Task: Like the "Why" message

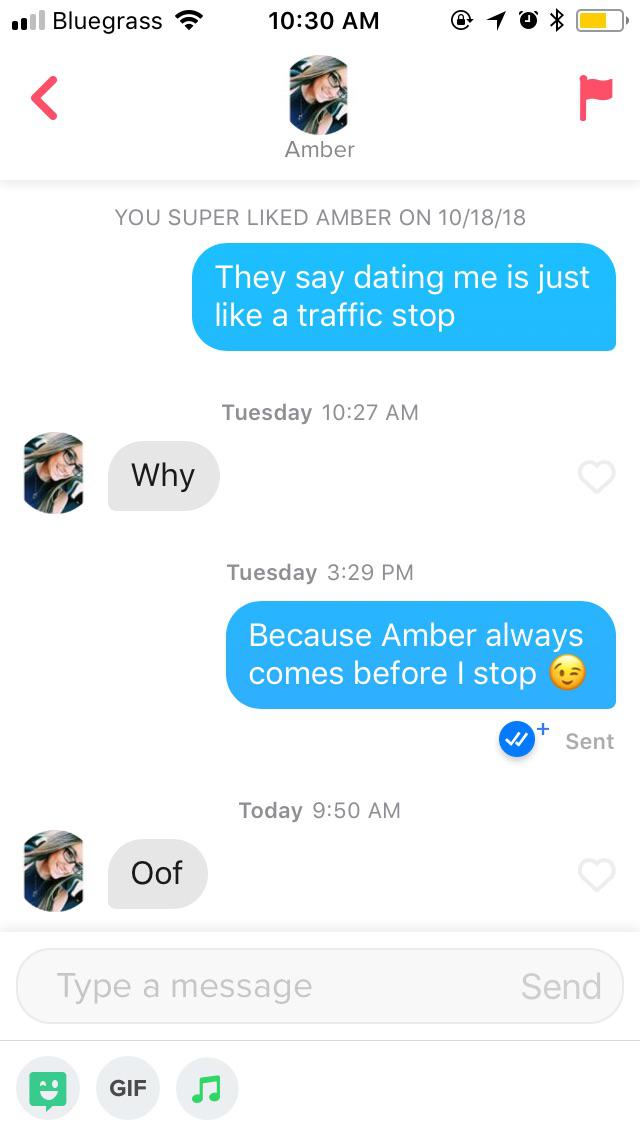Action: tap(597, 477)
